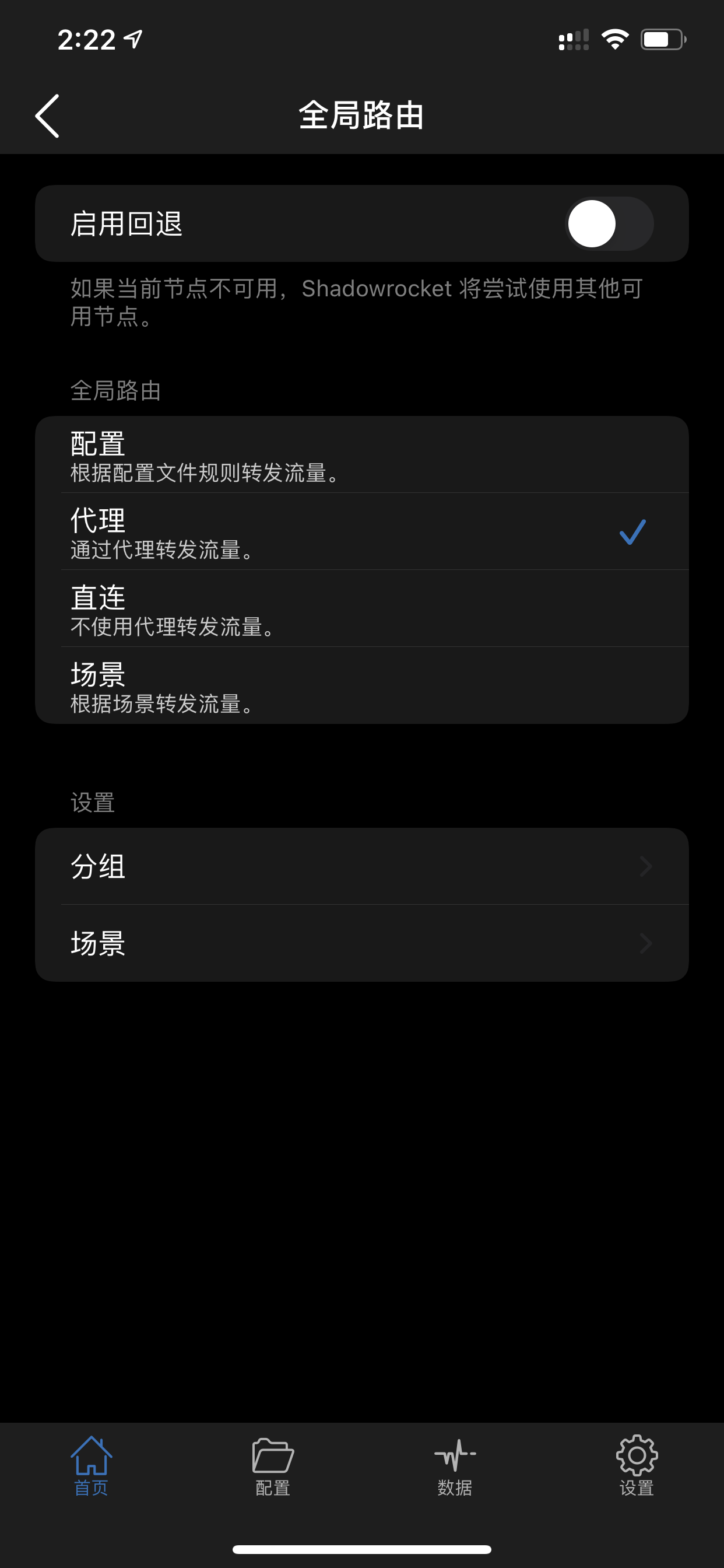Screen dimensions: 724x1568
Task: Go back from 全局路由 page
Action: [47, 116]
